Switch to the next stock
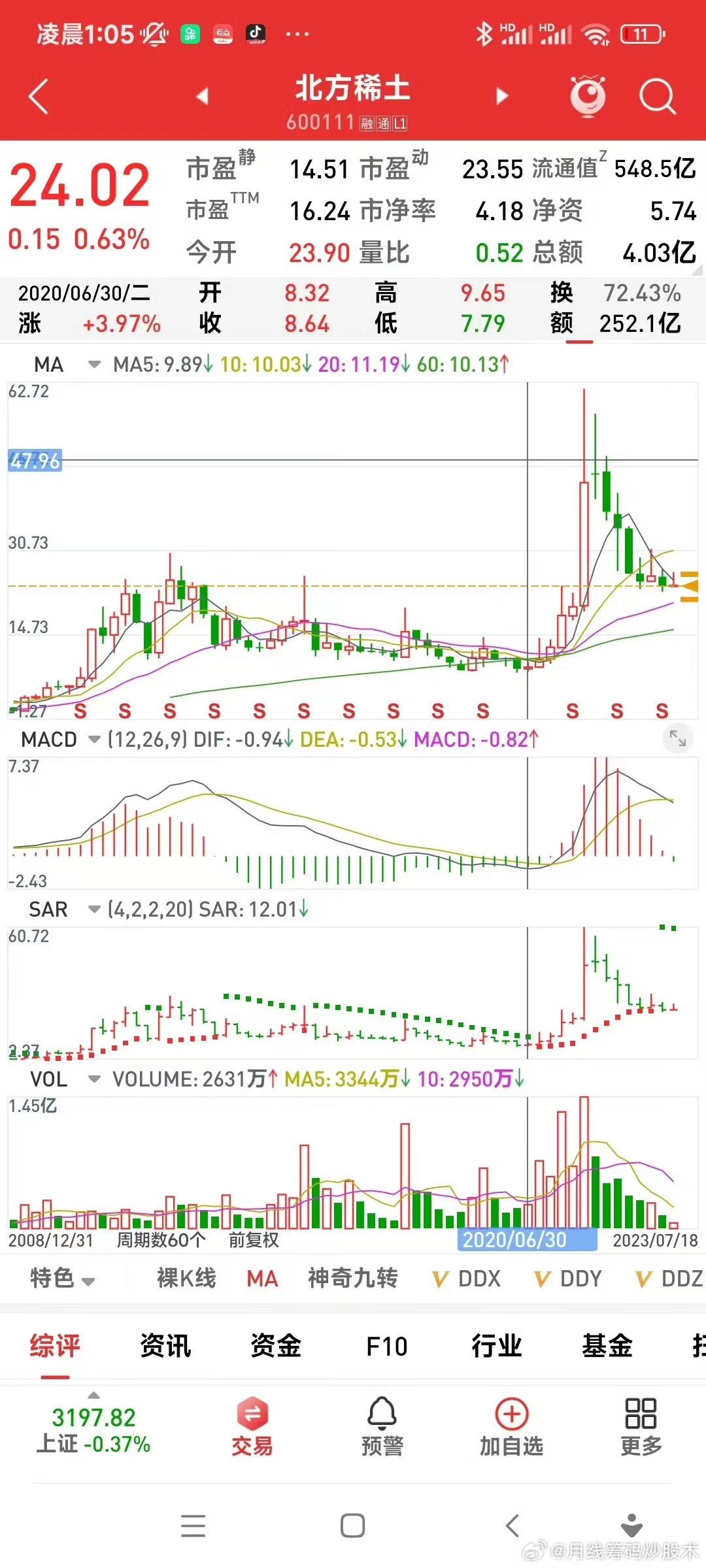The width and height of the screenshot is (706, 1568). pyautogui.click(x=501, y=97)
